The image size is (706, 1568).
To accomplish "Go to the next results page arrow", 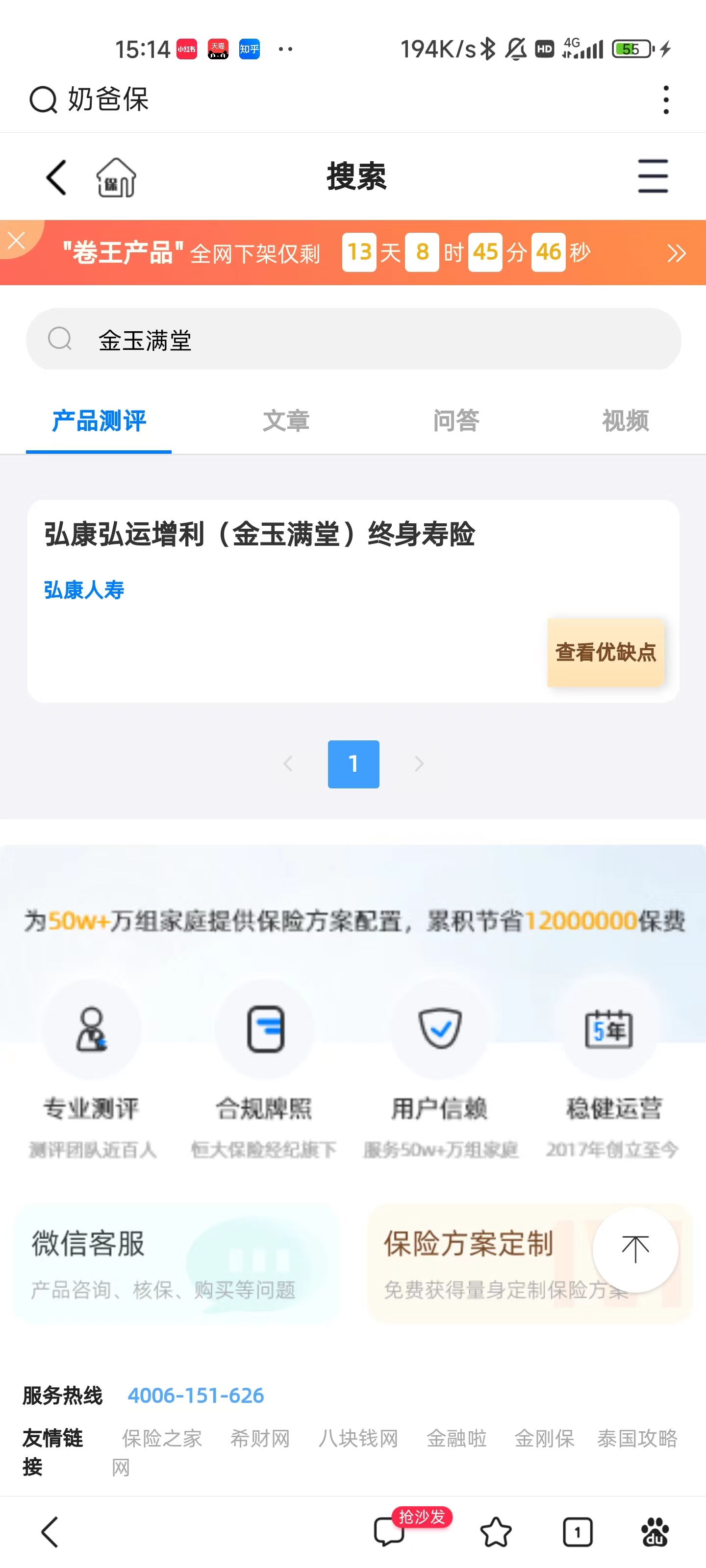I will click(x=419, y=763).
